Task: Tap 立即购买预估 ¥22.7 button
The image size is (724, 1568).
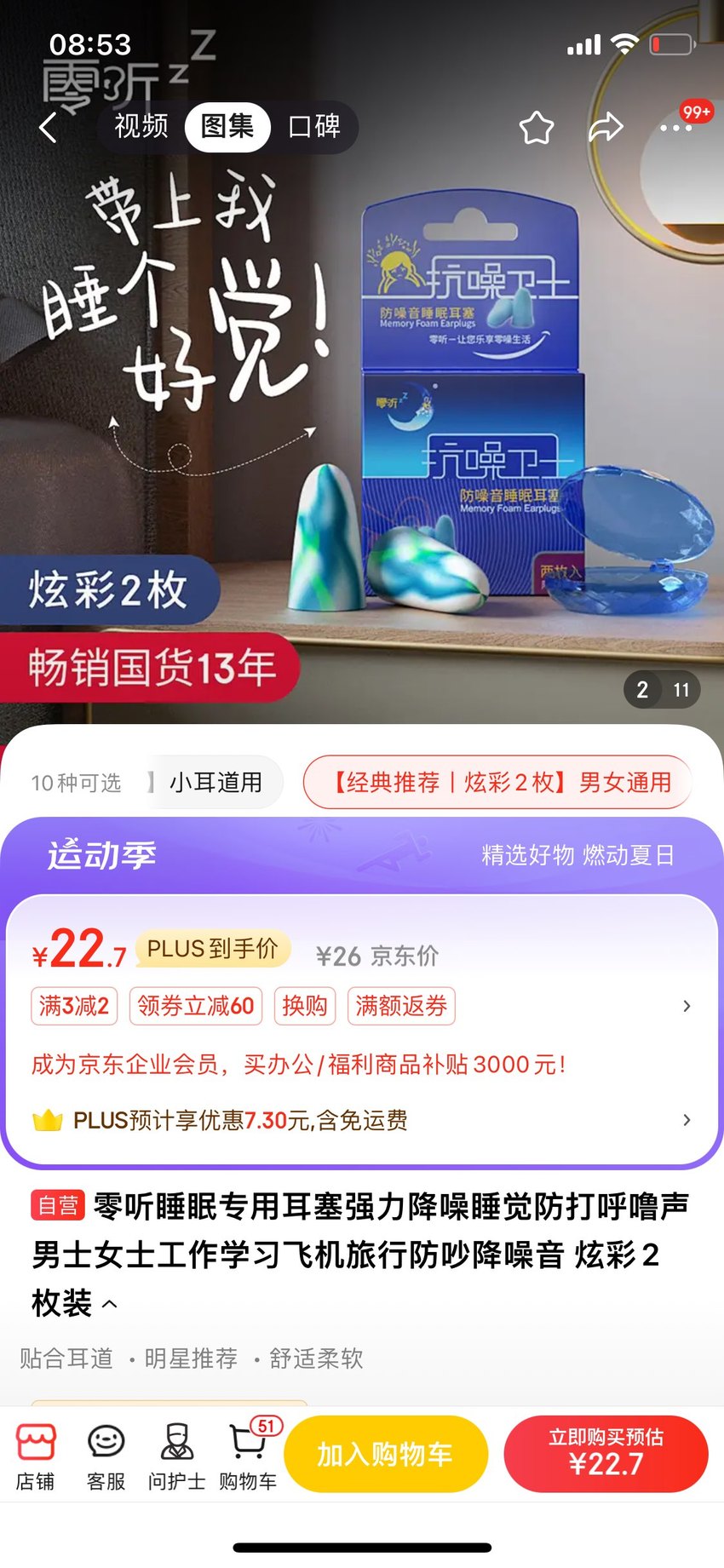Action: pyautogui.click(x=606, y=1454)
